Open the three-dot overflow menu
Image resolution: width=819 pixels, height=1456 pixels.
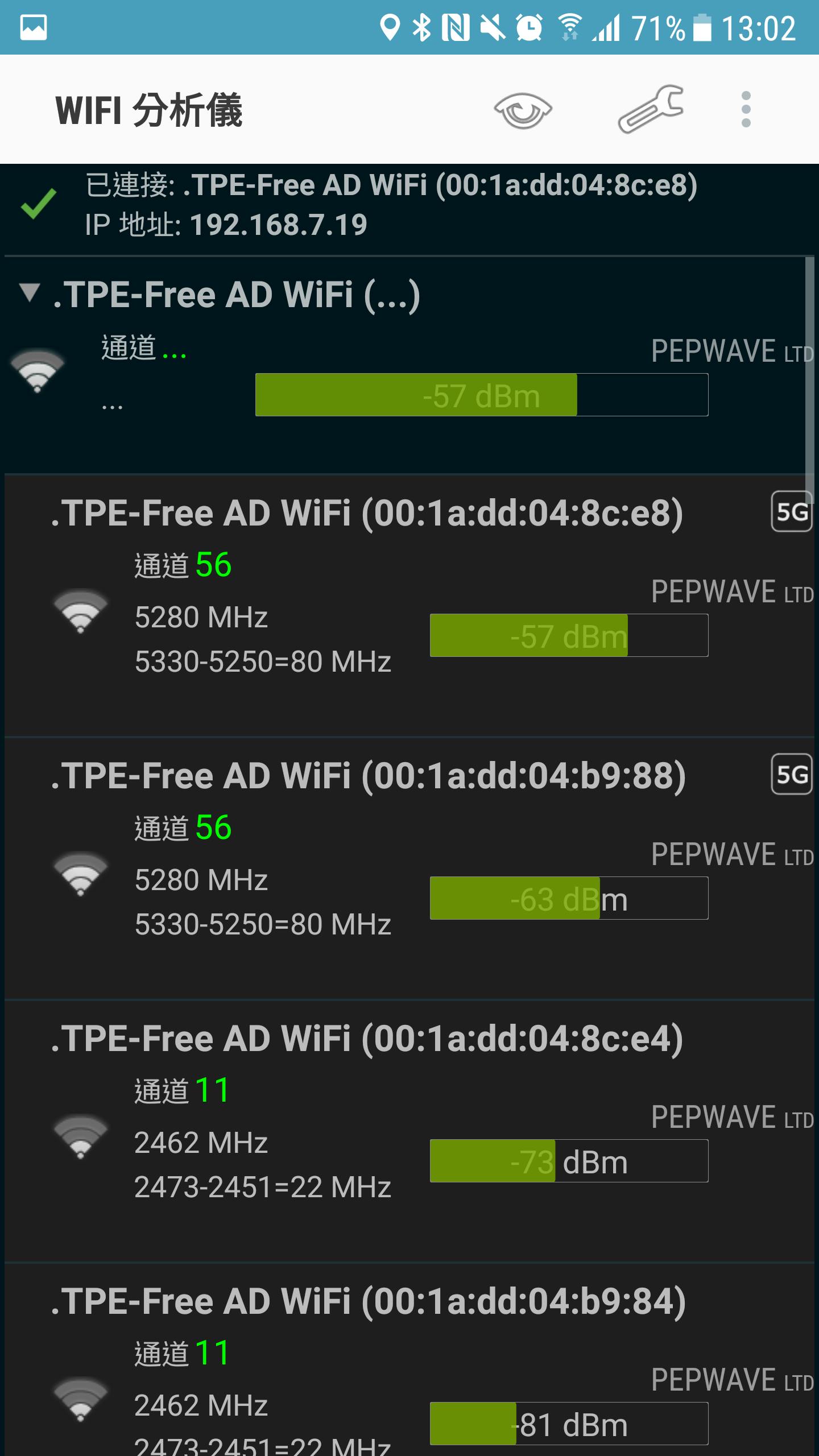tap(746, 109)
